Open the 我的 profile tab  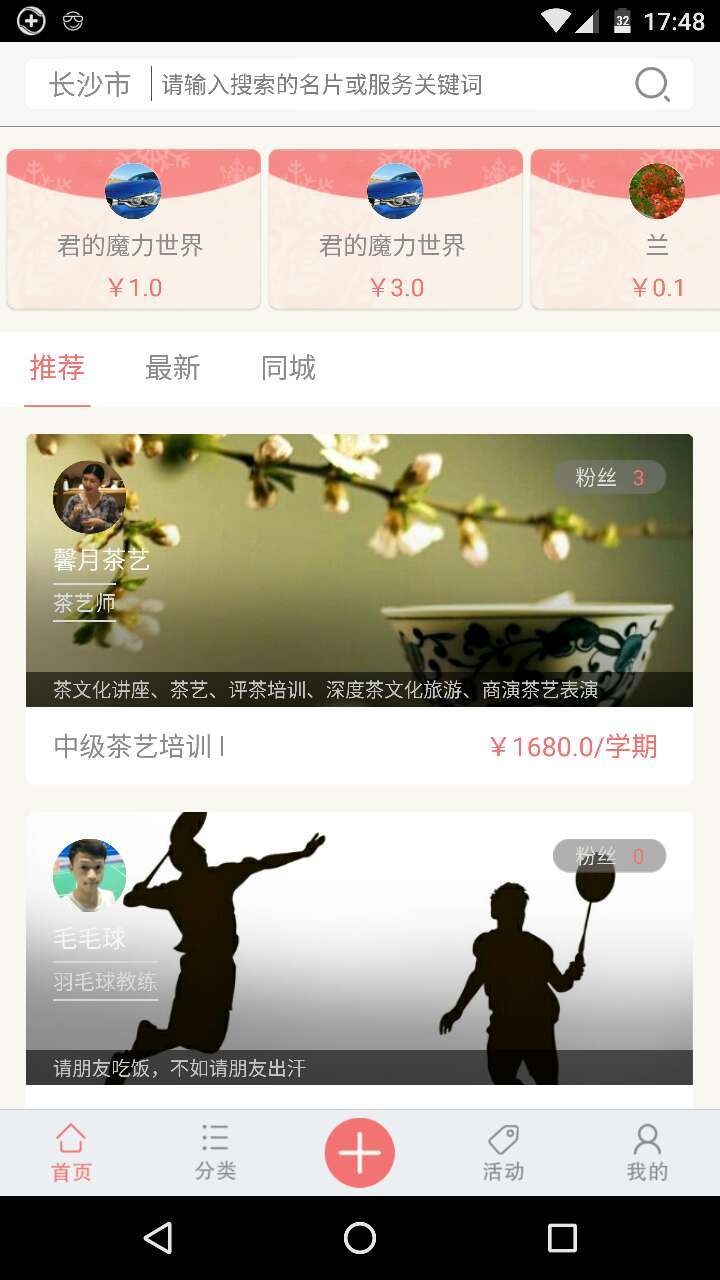click(647, 1152)
